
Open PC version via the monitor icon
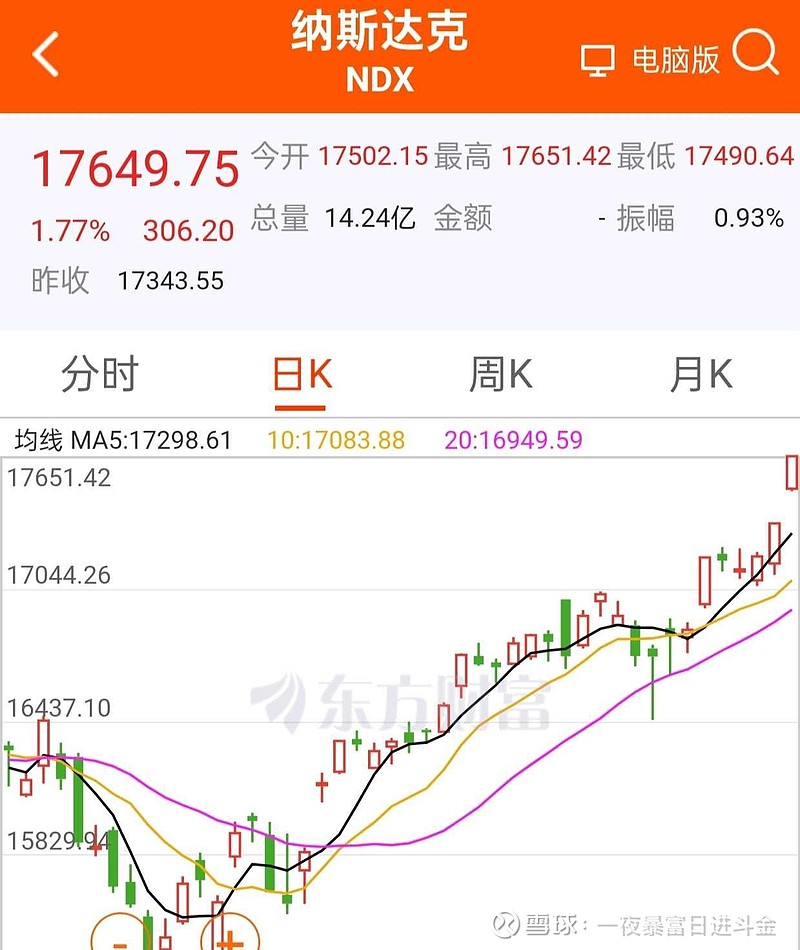pos(599,59)
